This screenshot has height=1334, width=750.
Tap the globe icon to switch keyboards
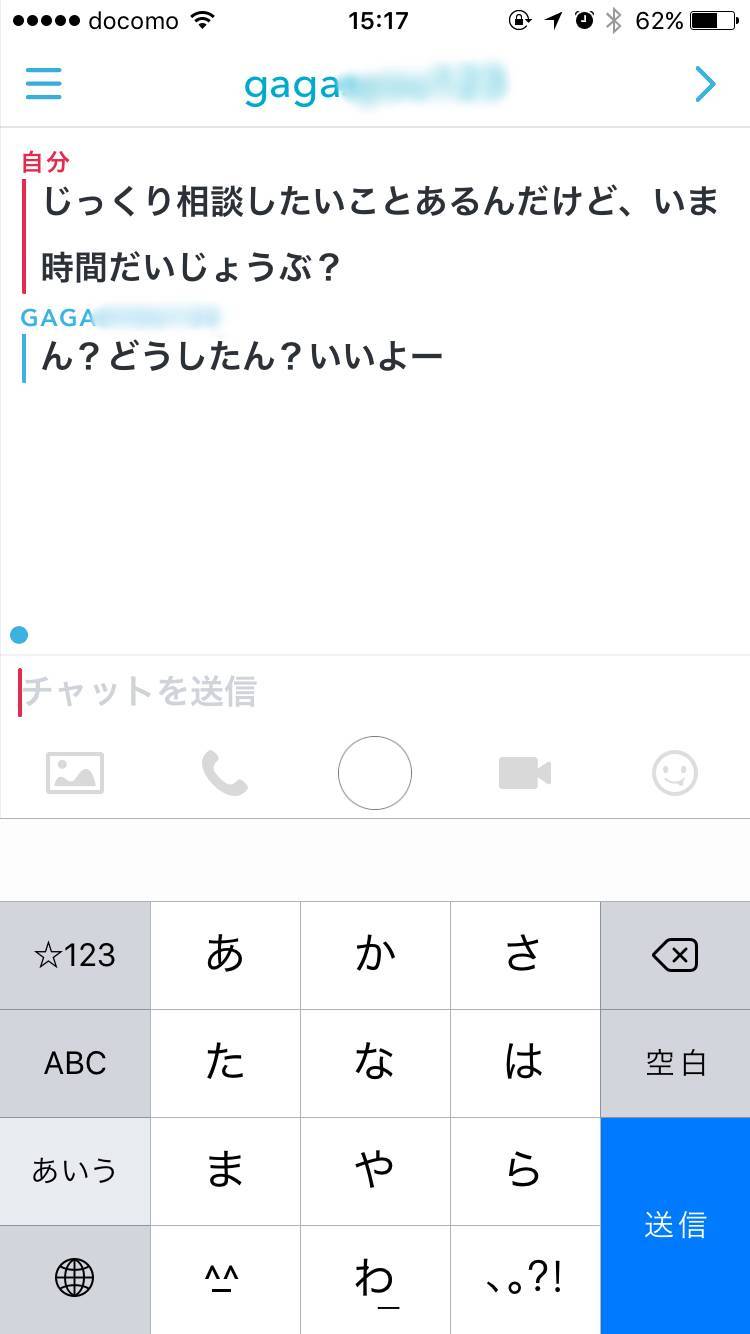(75, 1279)
